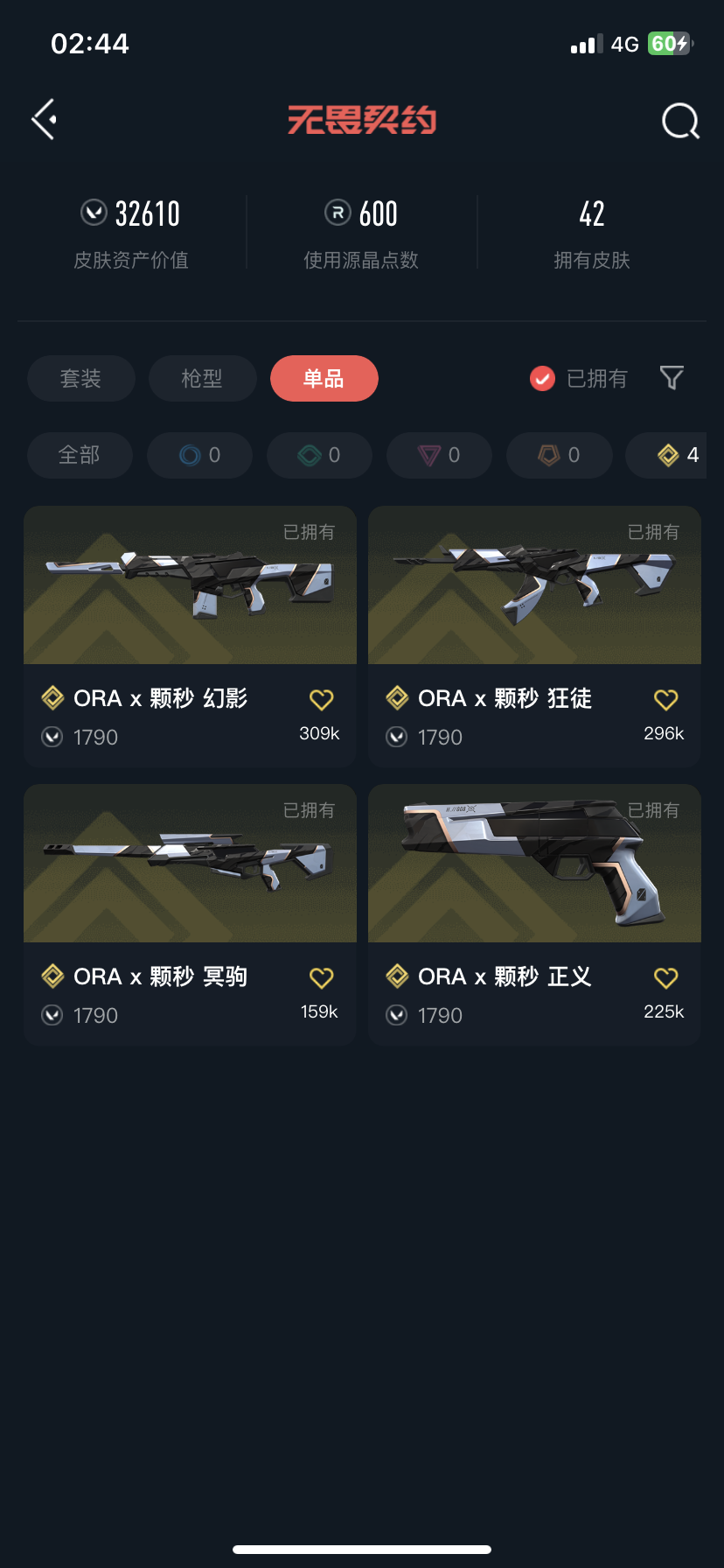Like the ORA x 颗秒 幻影 skin
The image size is (724, 1568).
(x=321, y=700)
